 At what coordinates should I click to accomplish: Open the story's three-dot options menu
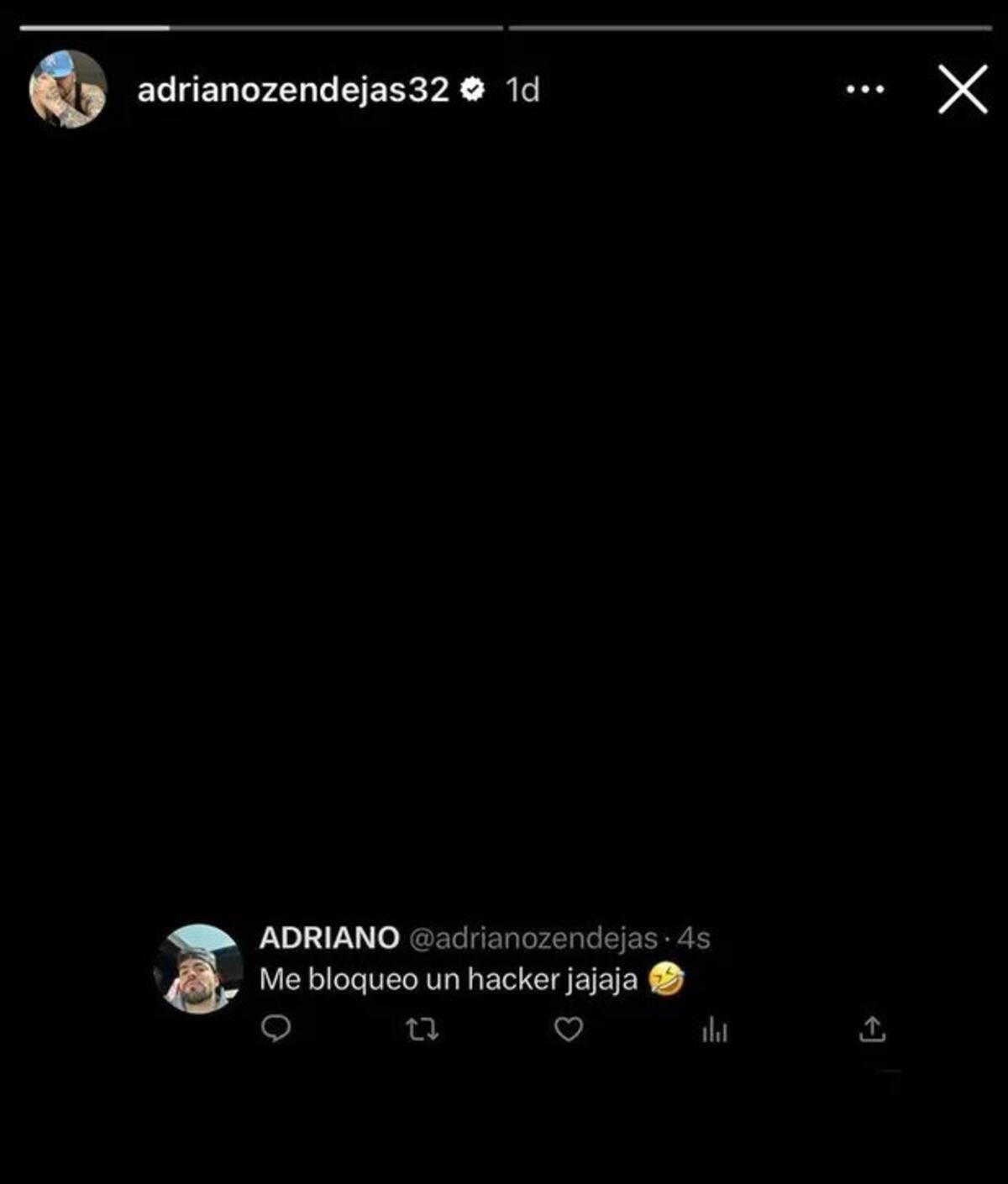[x=864, y=89]
